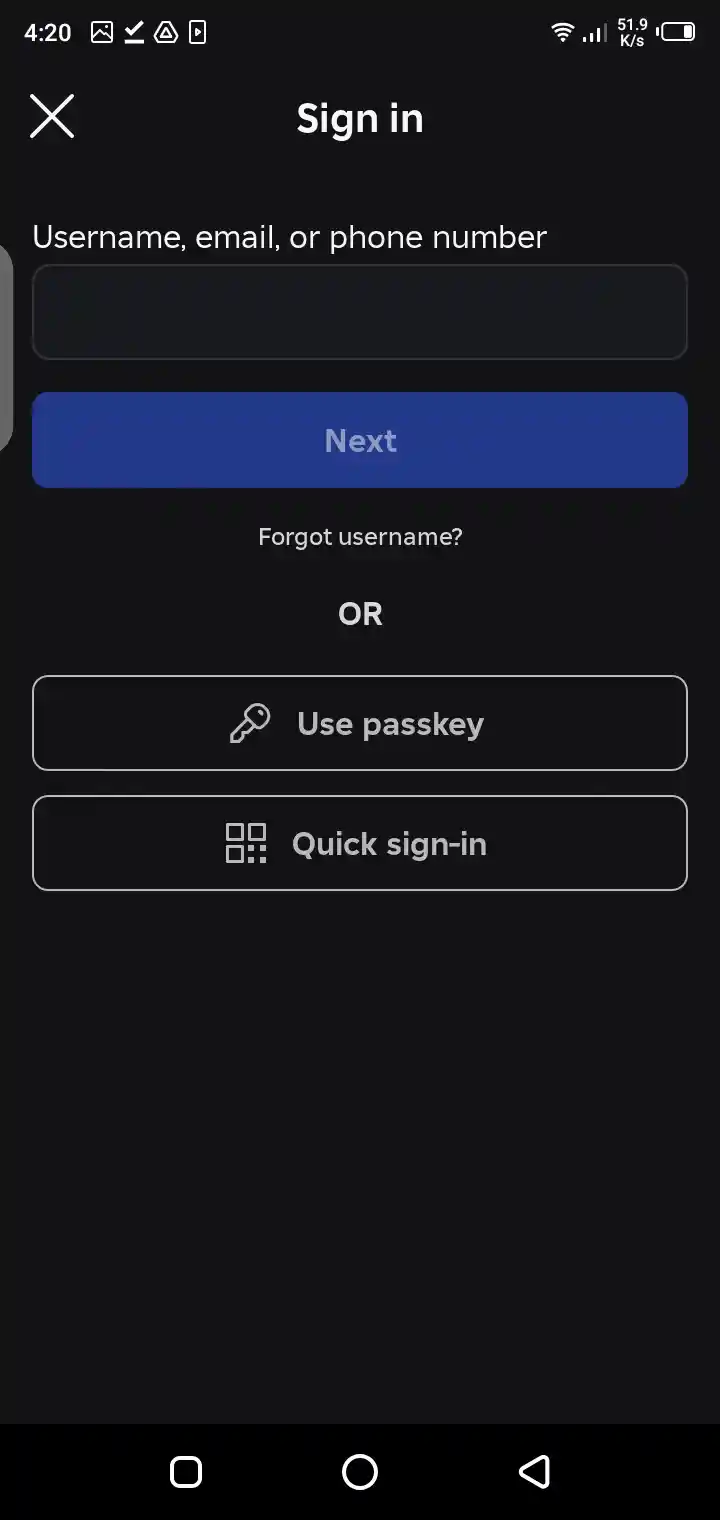
Task: Choose Quick sign-in option
Action: point(360,843)
